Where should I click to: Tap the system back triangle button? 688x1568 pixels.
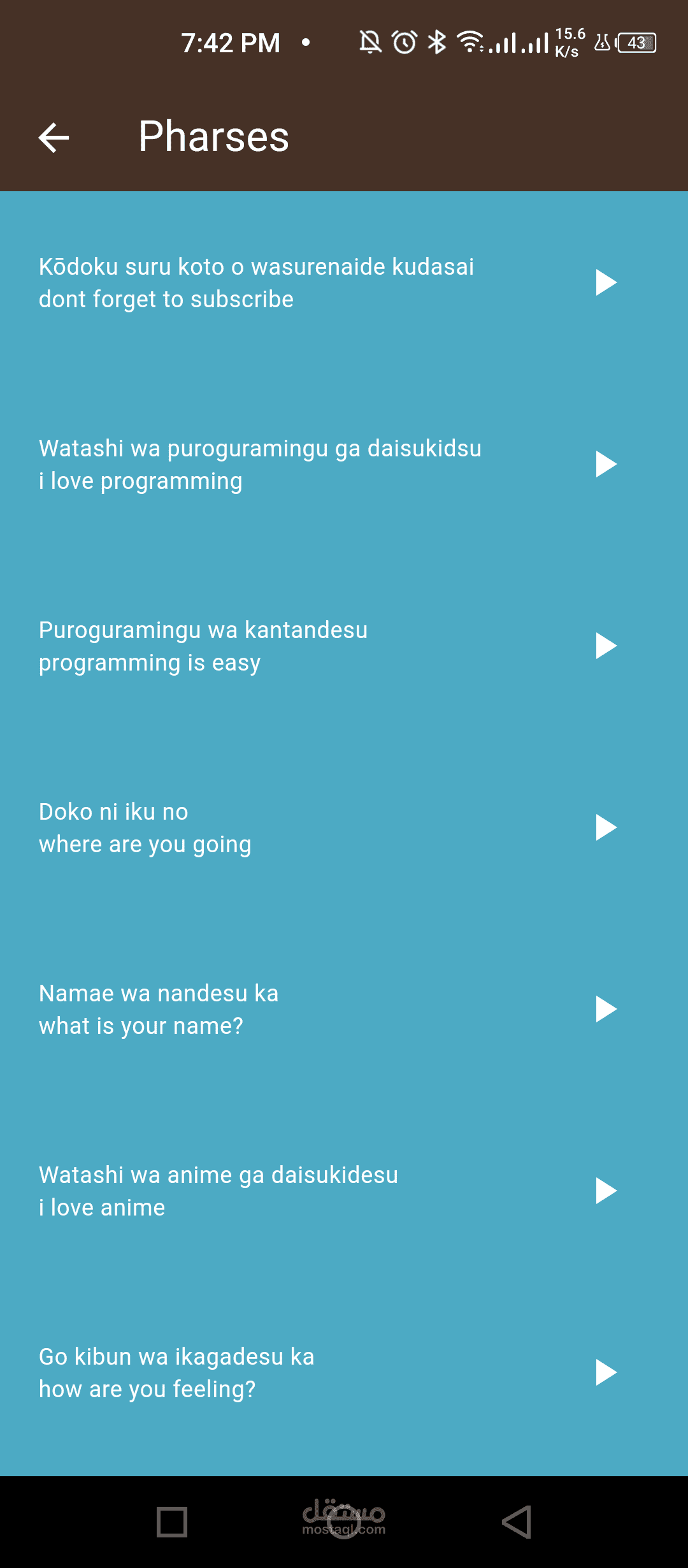(517, 1522)
